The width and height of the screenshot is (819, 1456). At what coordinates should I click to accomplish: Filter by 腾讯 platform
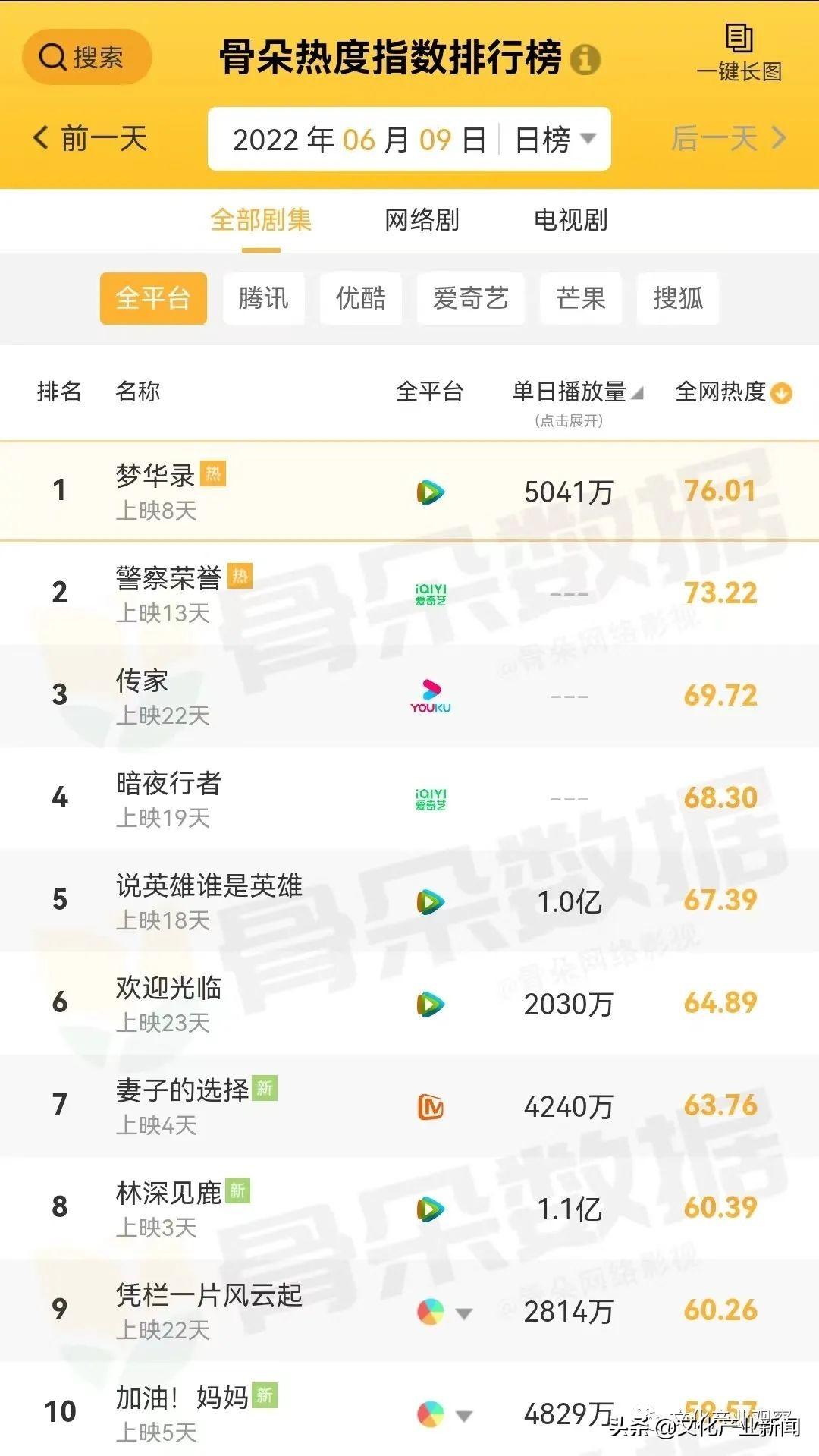point(263,298)
